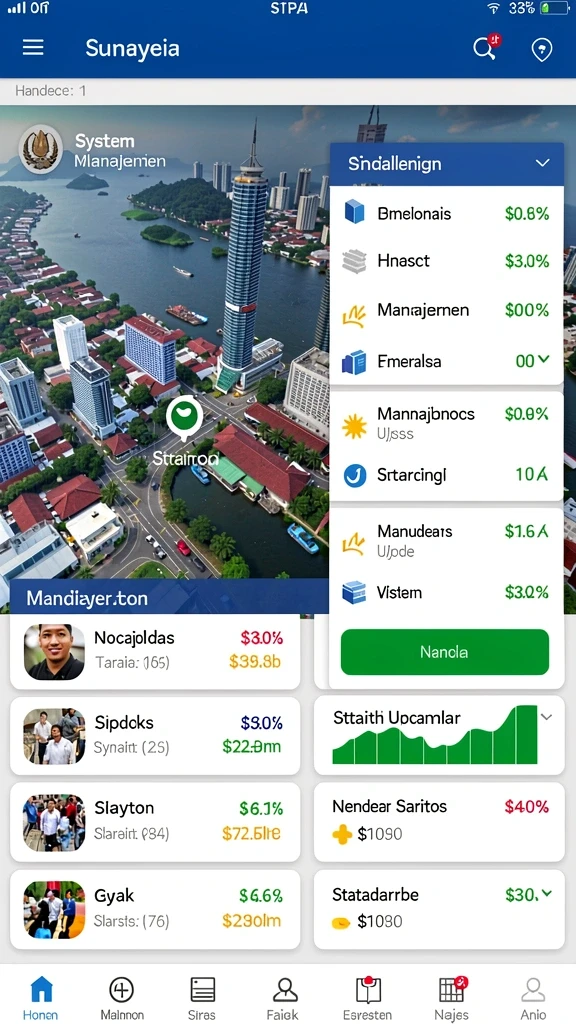
Task: Expand the Staith Upcamlar chart card
Action: [x=547, y=717]
